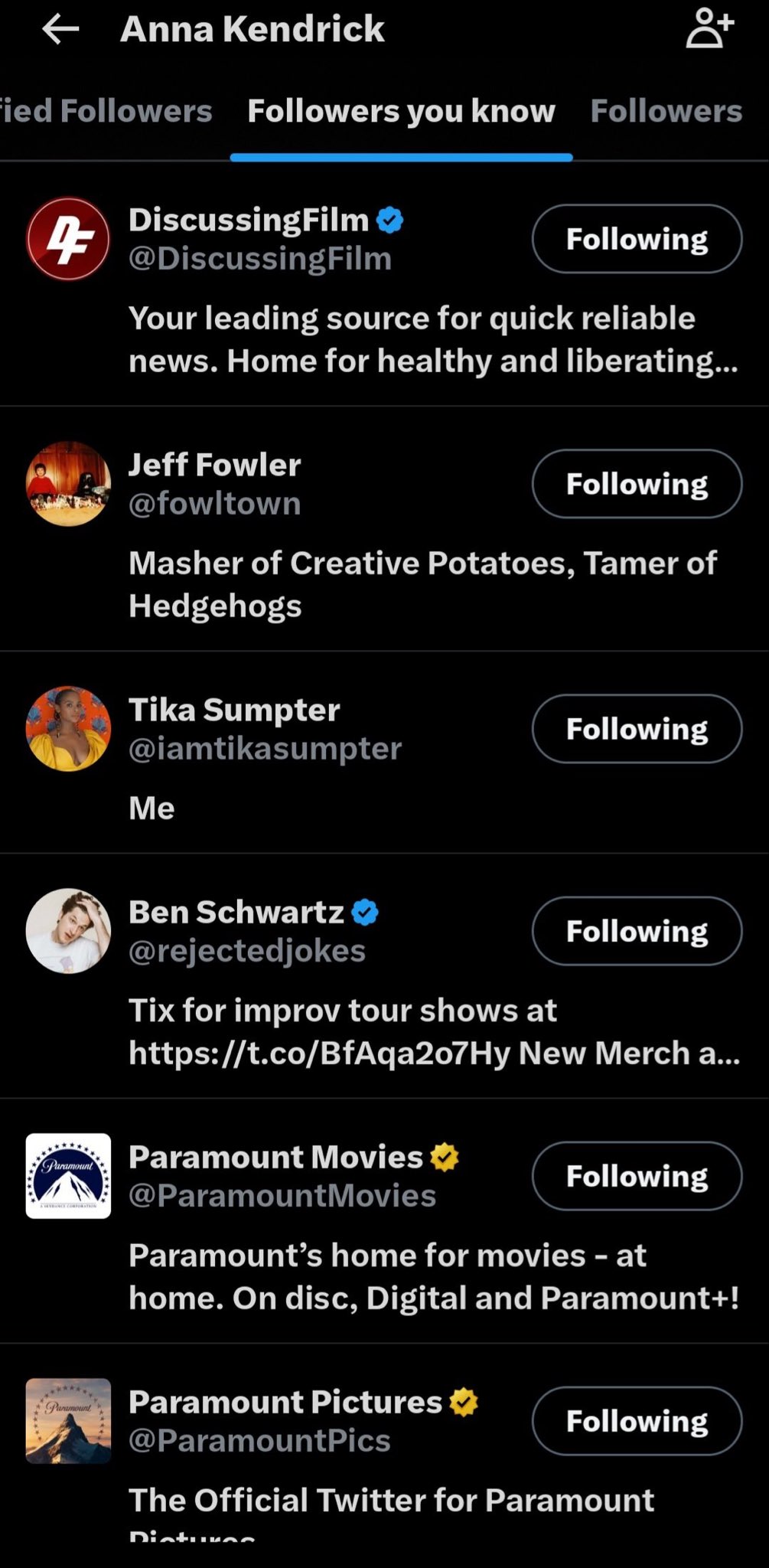Switch to the Followers tab
This screenshot has width=769, height=1568.
pyautogui.click(x=666, y=112)
